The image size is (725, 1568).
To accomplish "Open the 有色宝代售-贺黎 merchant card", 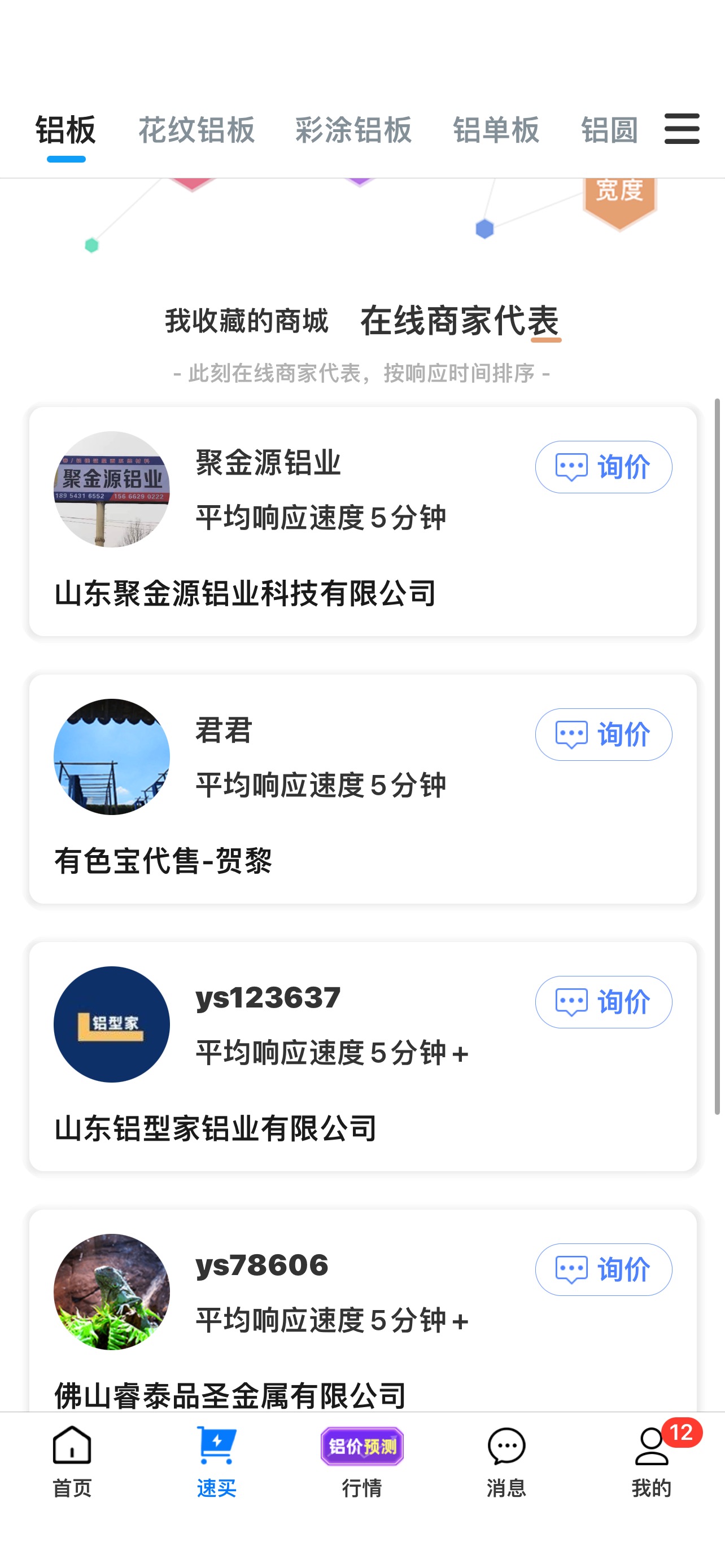I will 363,789.
